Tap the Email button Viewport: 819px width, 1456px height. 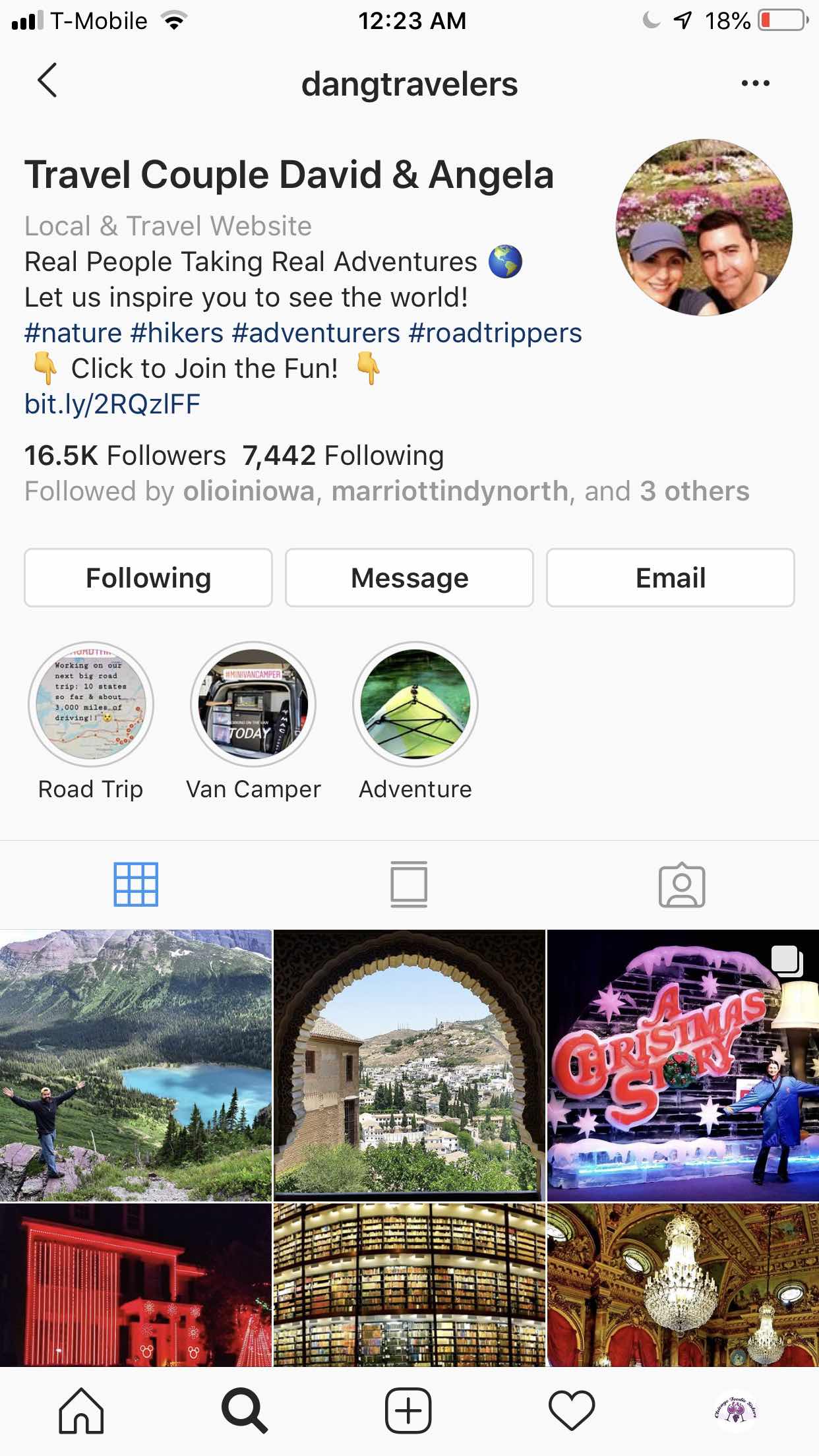click(671, 578)
